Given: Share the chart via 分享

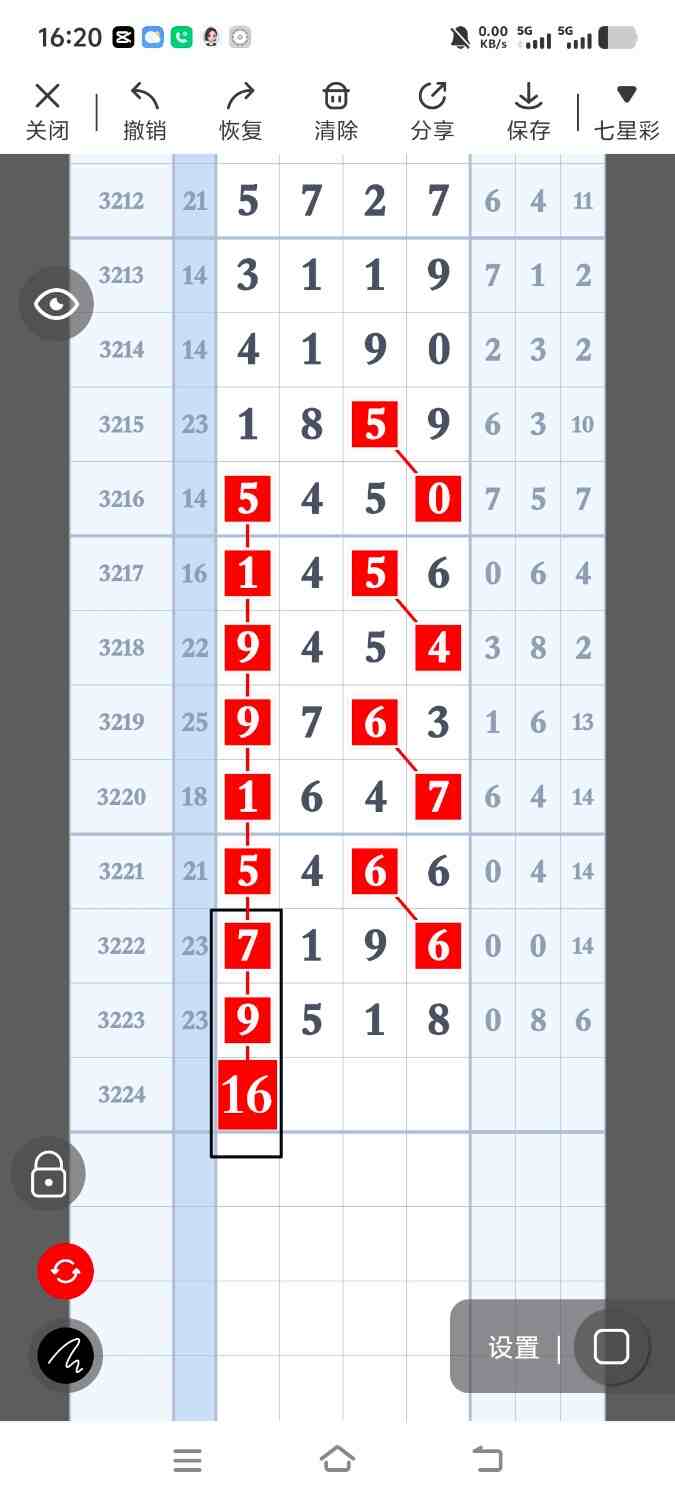Looking at the screenshot, I should click(432, 111).
